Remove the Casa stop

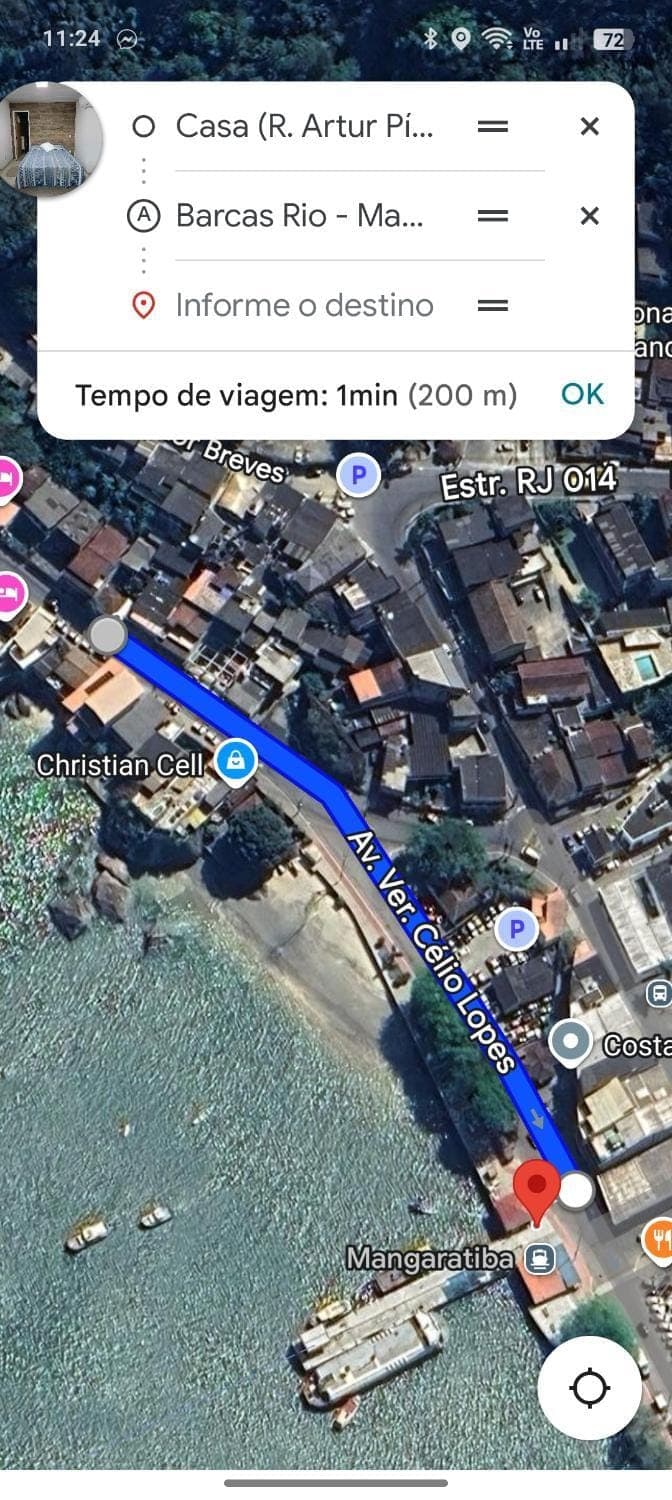point(590,127)
